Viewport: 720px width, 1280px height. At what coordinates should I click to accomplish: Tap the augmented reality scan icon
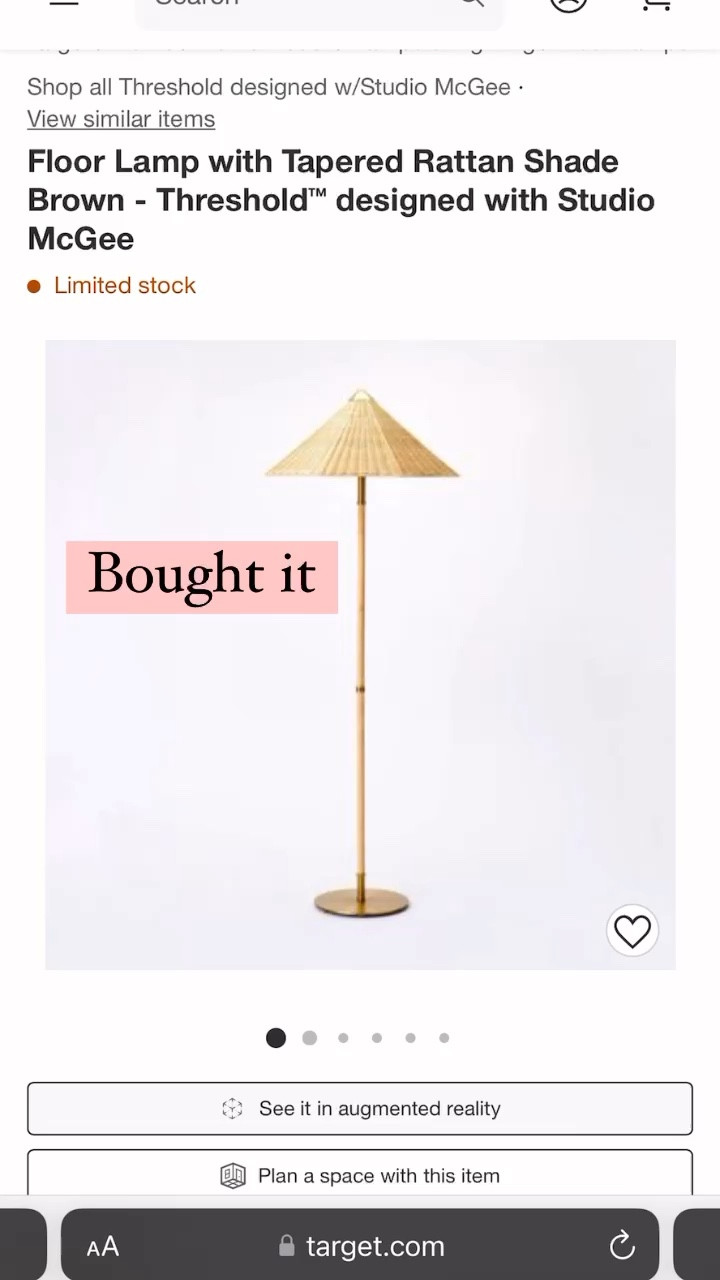tap(232, 1108)
